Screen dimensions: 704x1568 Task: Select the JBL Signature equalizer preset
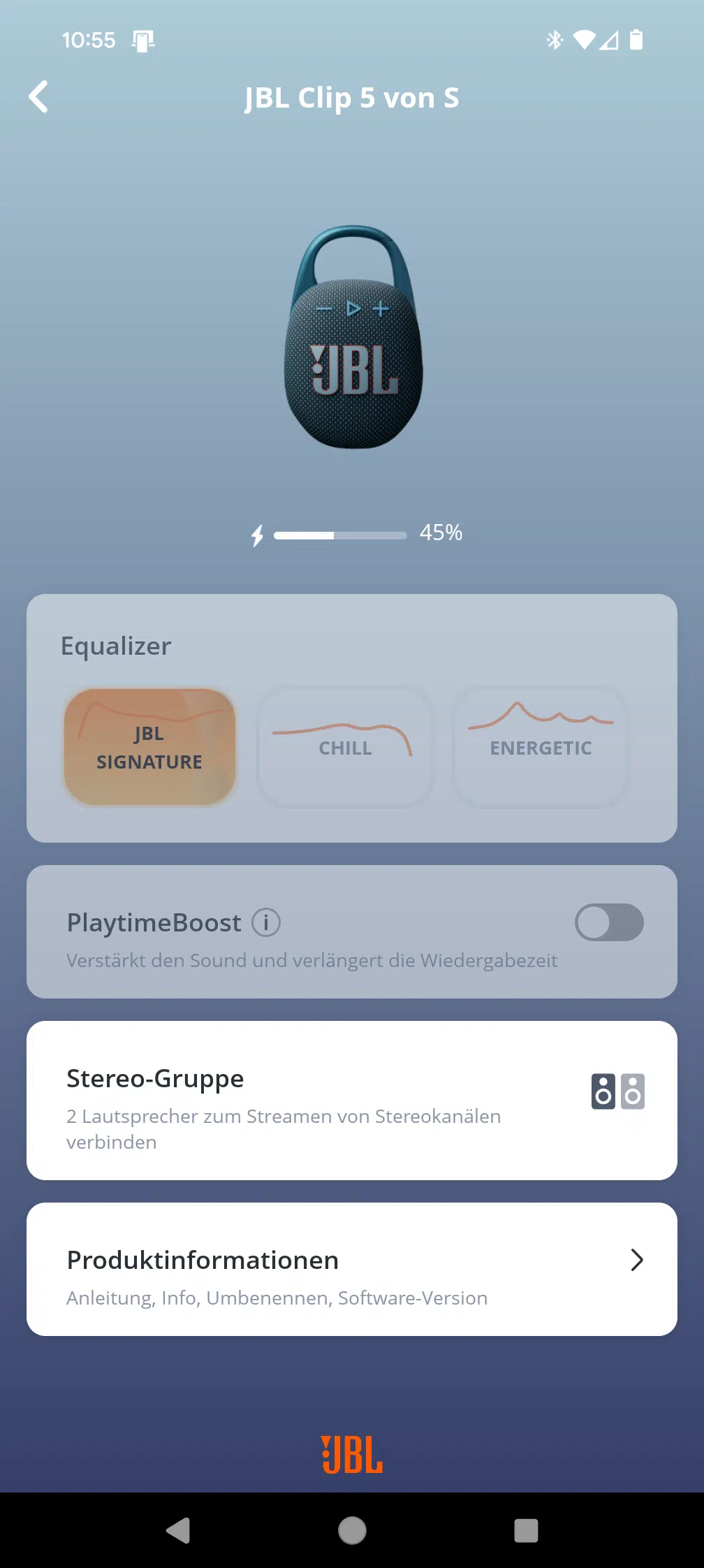(x=149, y=747)
